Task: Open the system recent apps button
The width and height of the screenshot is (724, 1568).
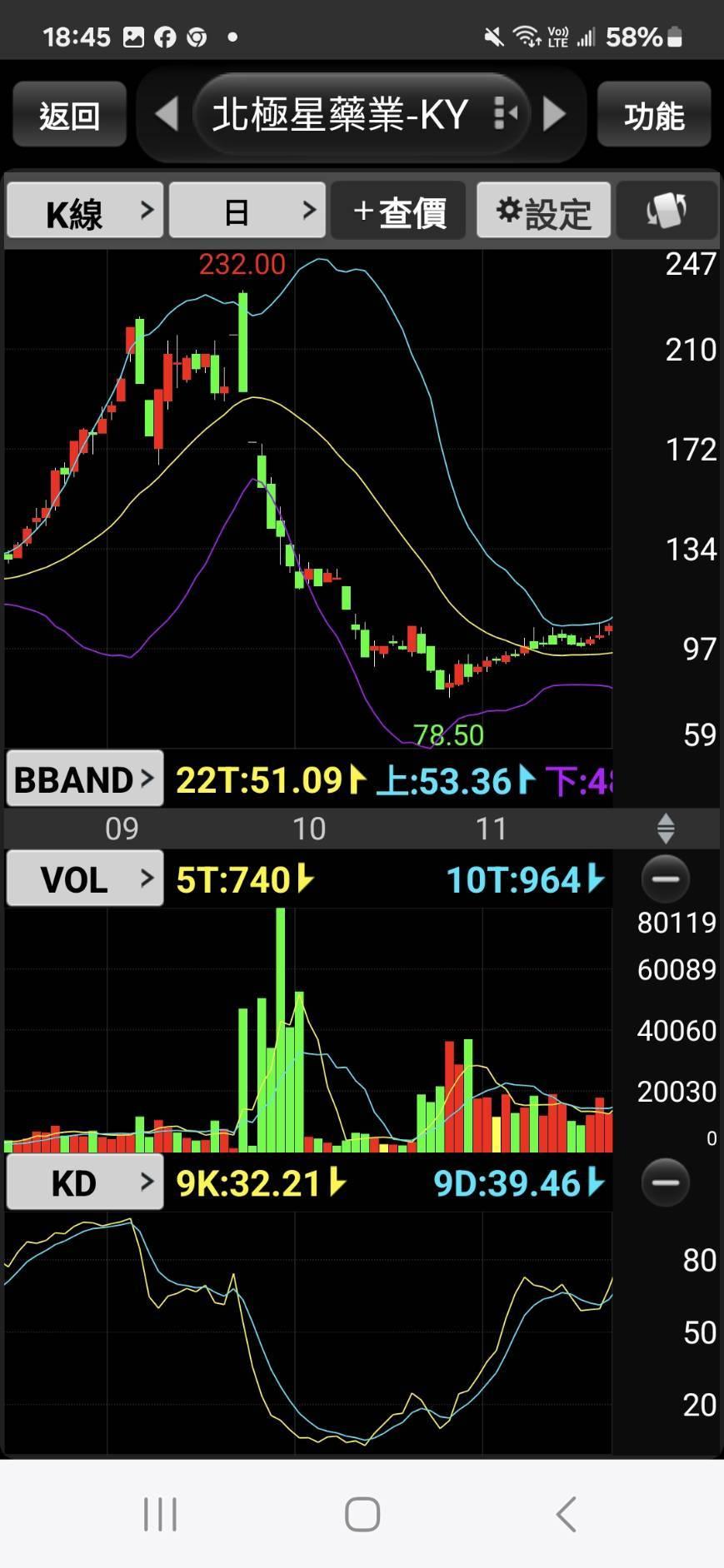Action: point(160,1514)
